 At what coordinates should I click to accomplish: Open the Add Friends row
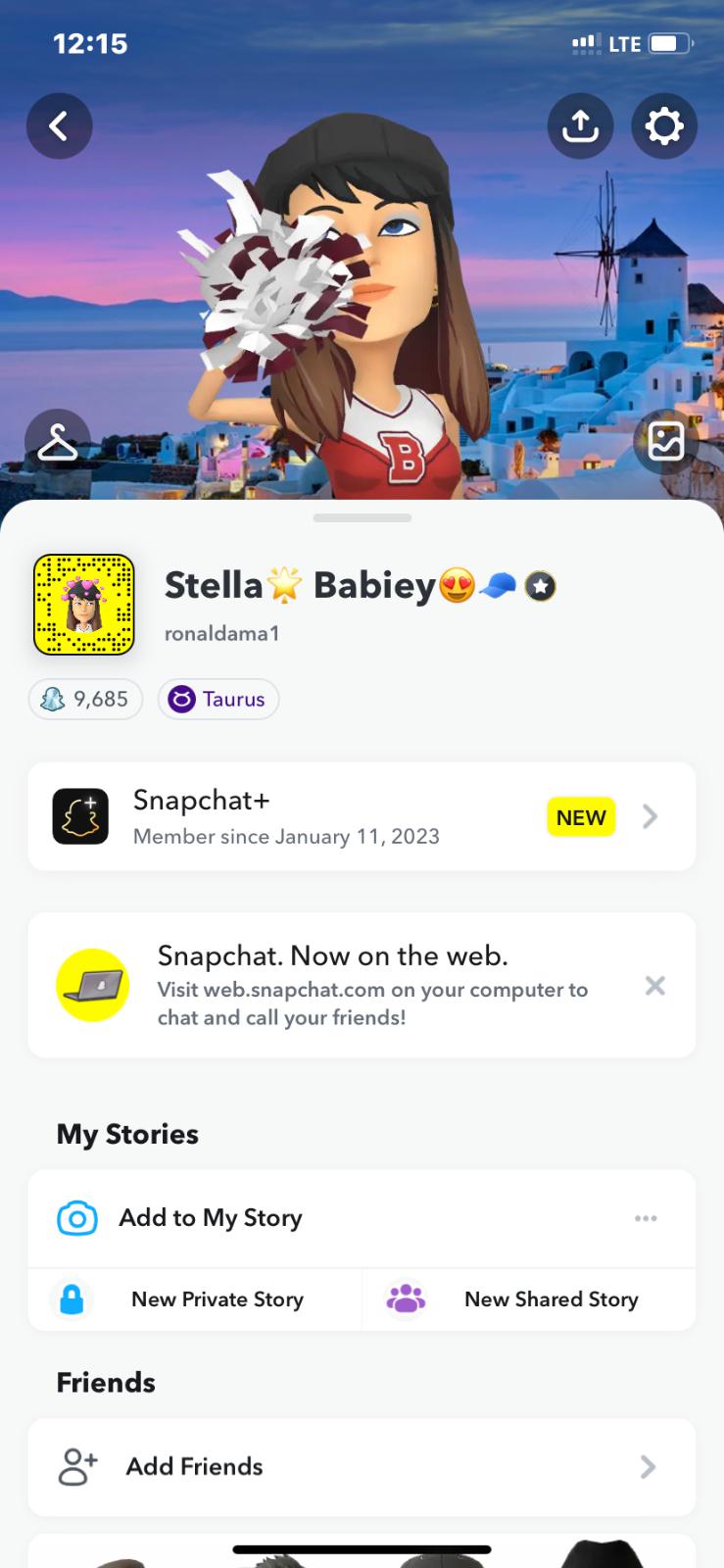pos(362,1466)
